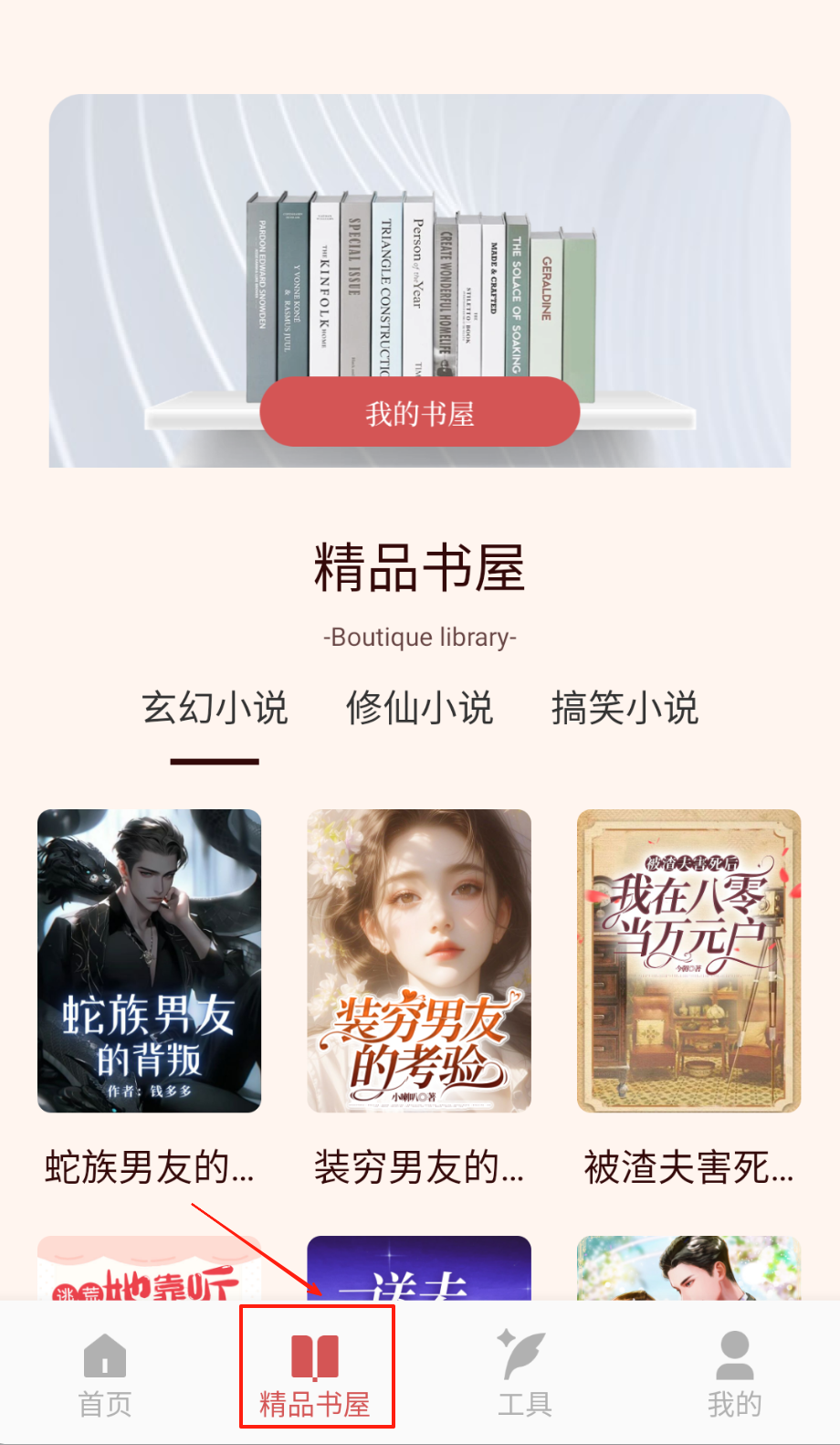
Task: Select the 修仙小说 category tab
Action: 419,709
